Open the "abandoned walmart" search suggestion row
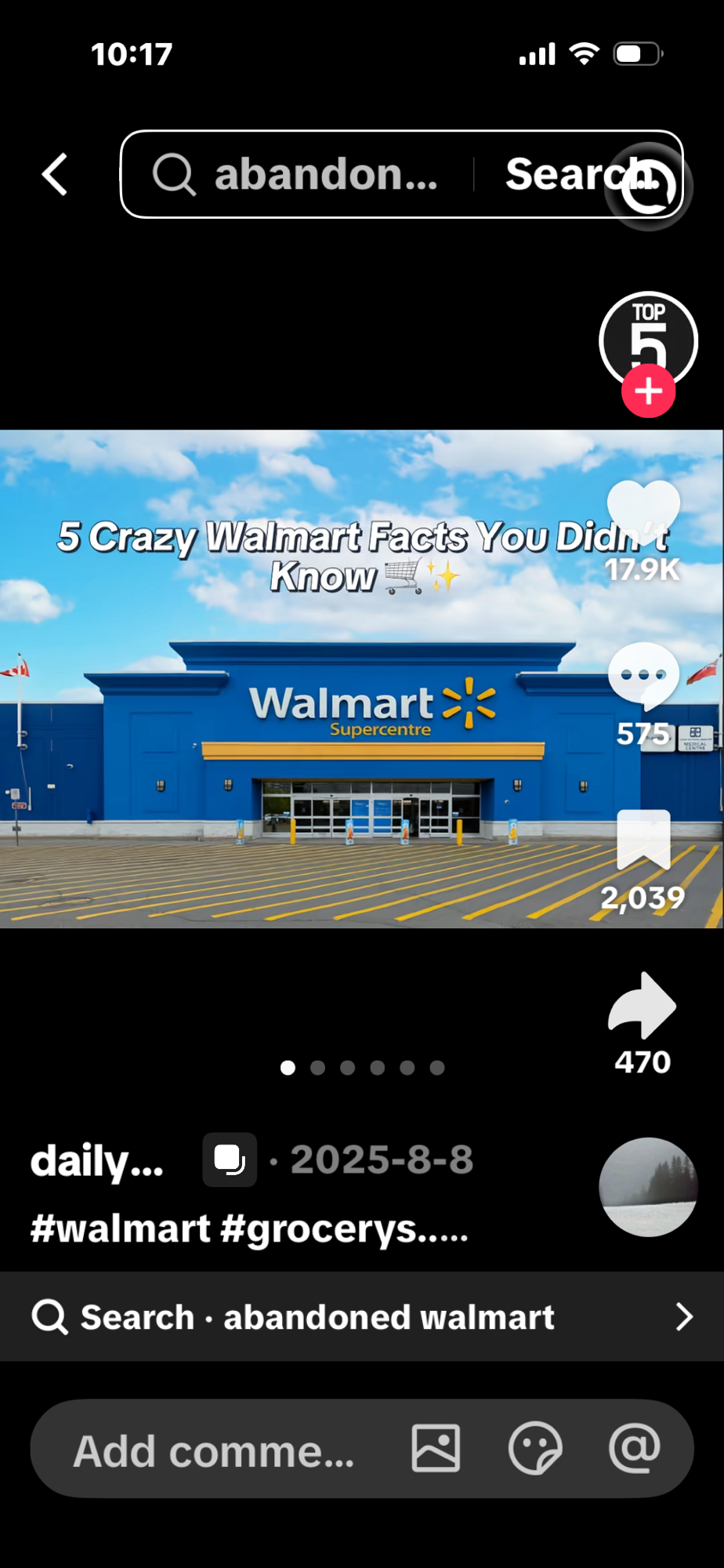The width and height of the screenshot is (724, 1568). tap(362, 1317)
